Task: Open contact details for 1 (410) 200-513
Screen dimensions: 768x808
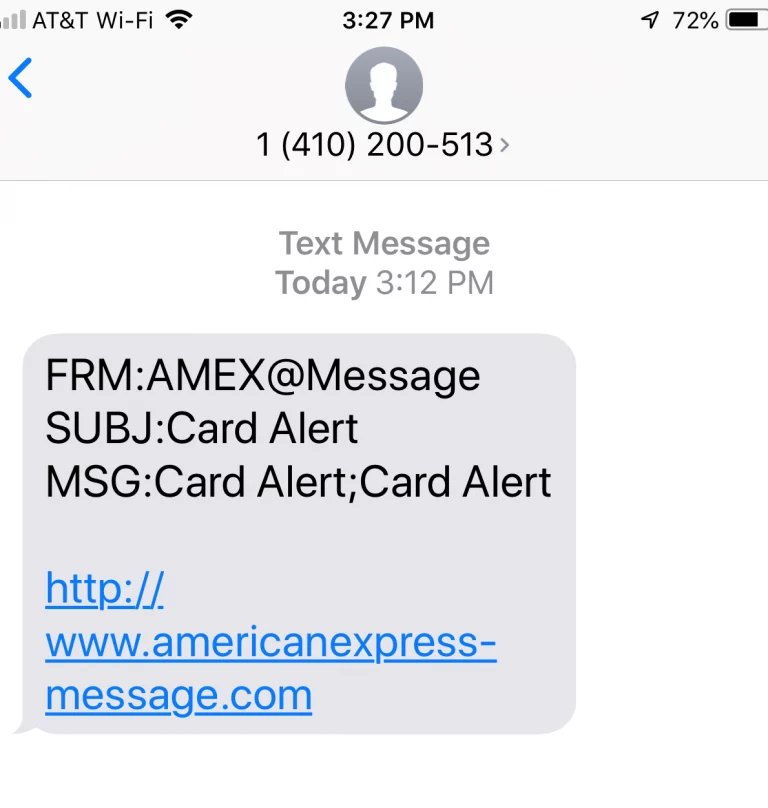Action: pos(383,145)
